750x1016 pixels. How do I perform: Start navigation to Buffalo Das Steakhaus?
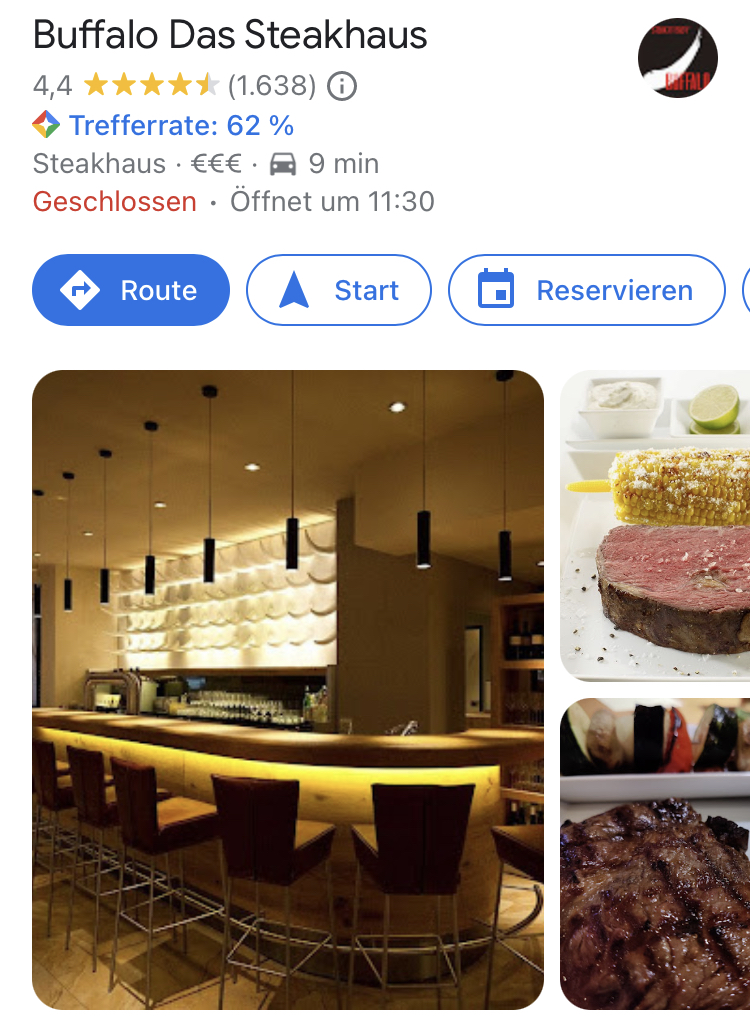click(x=338, y=290)
